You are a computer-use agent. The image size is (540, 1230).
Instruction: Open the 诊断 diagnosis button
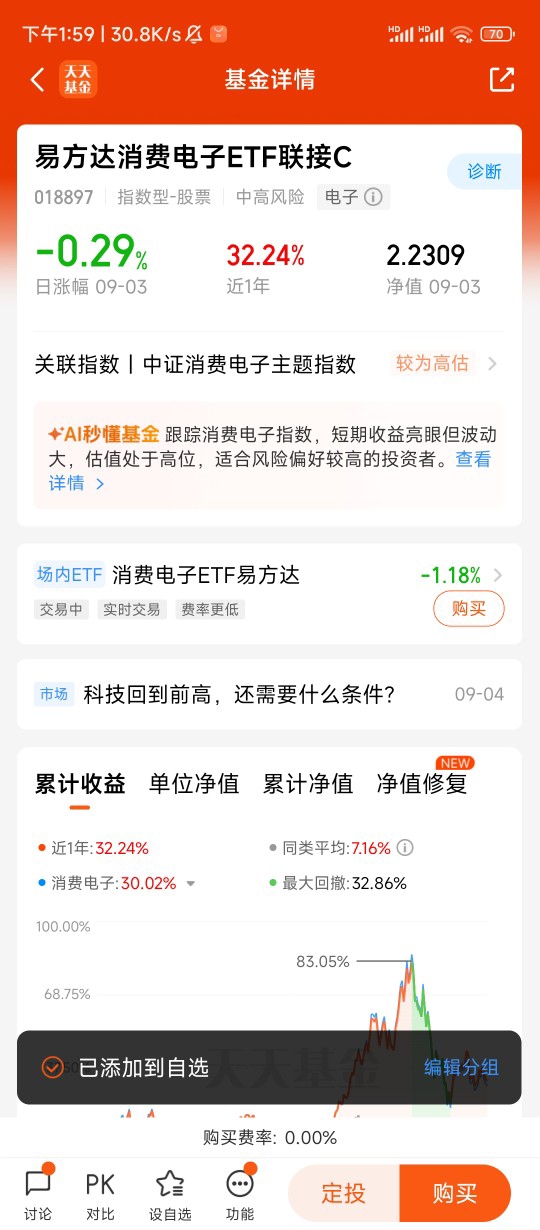click(x=484, y=171)
